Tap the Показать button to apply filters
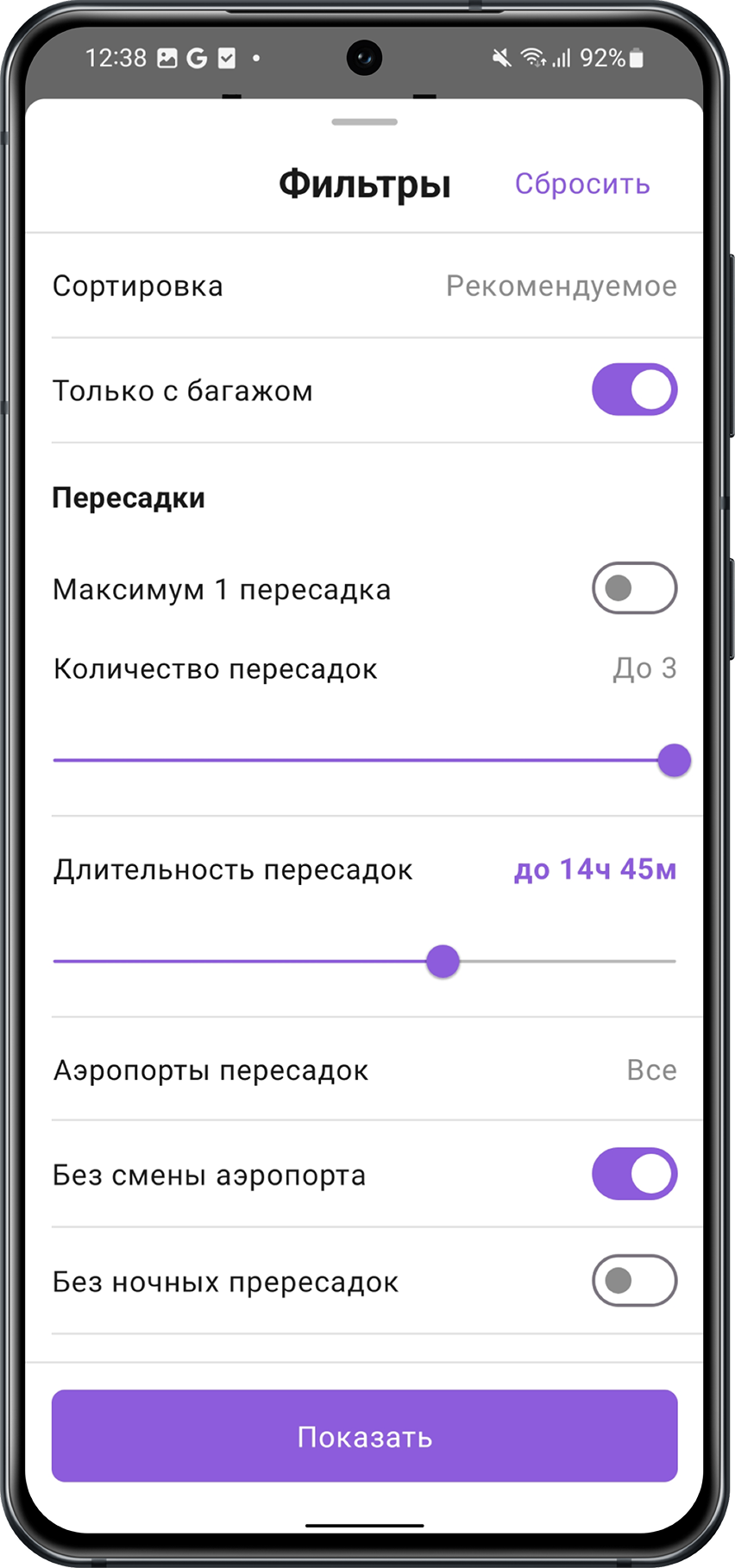The width and height of the screenshot is (735, 1568). pyautogui.click(x=364, y=1436)
